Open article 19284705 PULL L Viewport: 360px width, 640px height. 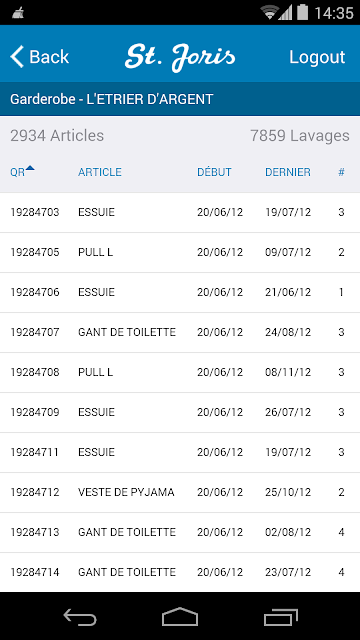click(x=180, y=253)
